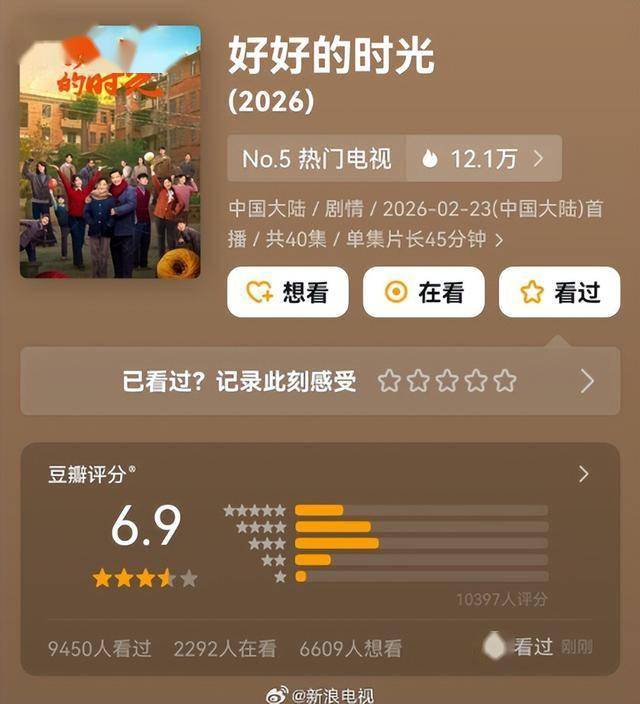
Task: Mark the show as 在看
Action: click(x=423, y=292)
